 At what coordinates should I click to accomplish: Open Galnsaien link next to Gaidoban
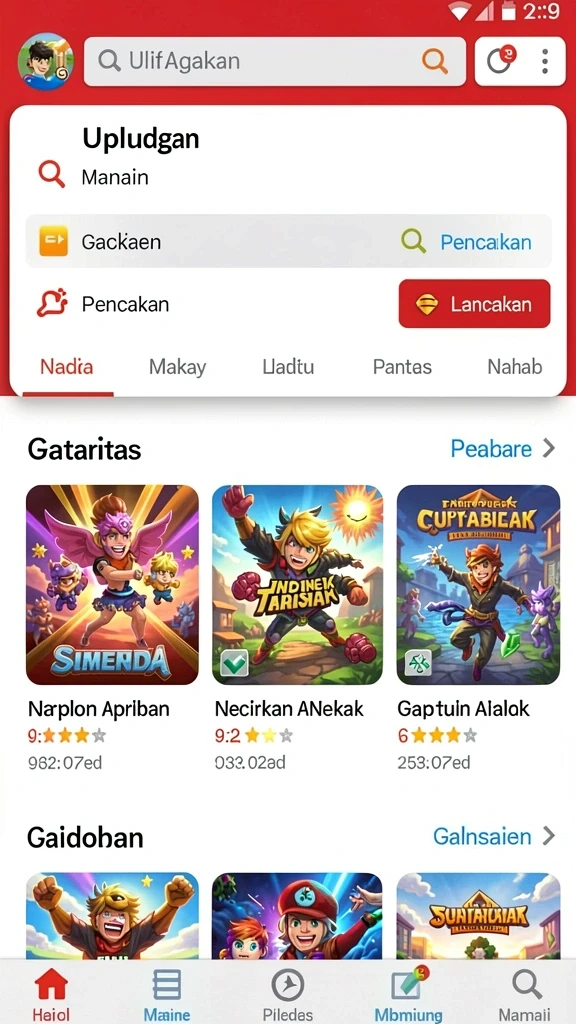[x=494, y=836]
